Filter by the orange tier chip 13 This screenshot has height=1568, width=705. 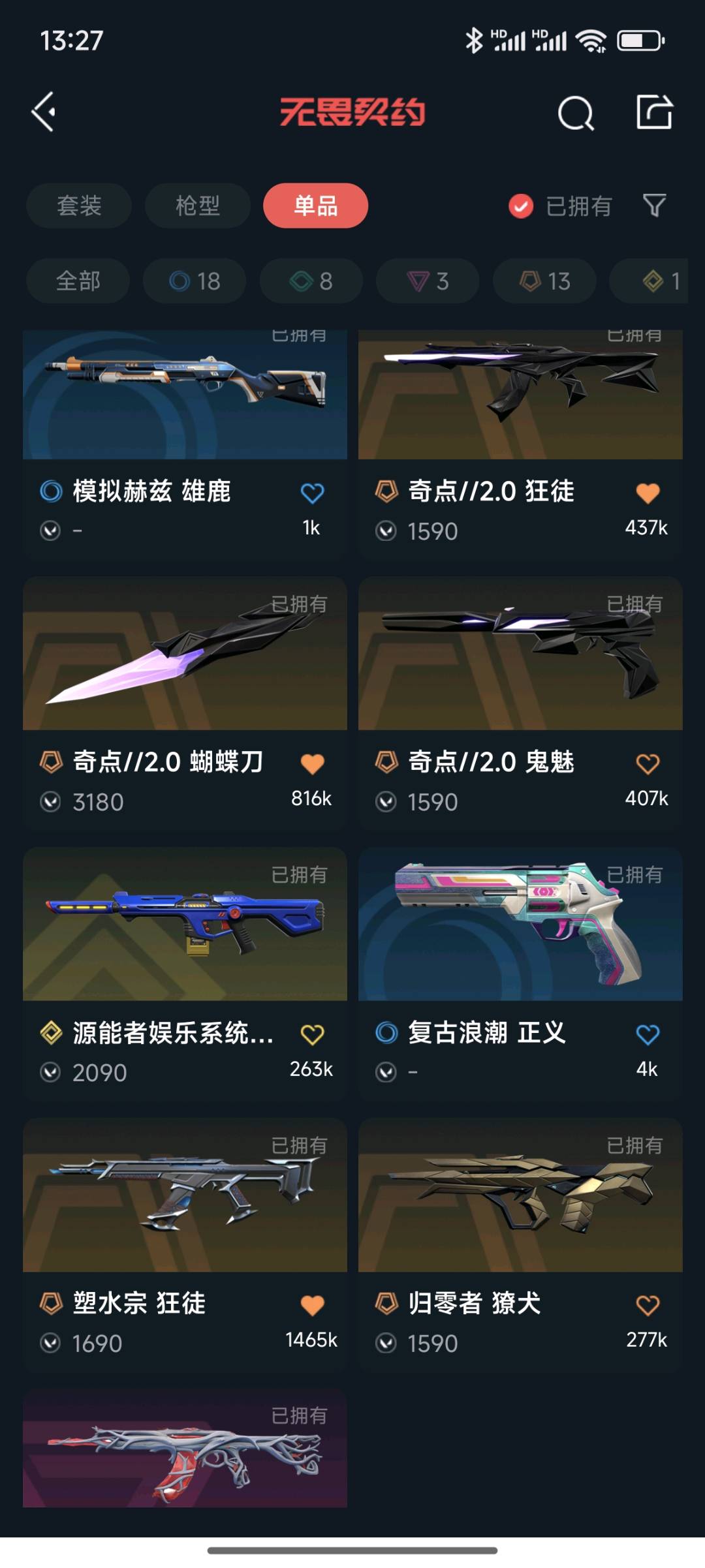[544, 281]
